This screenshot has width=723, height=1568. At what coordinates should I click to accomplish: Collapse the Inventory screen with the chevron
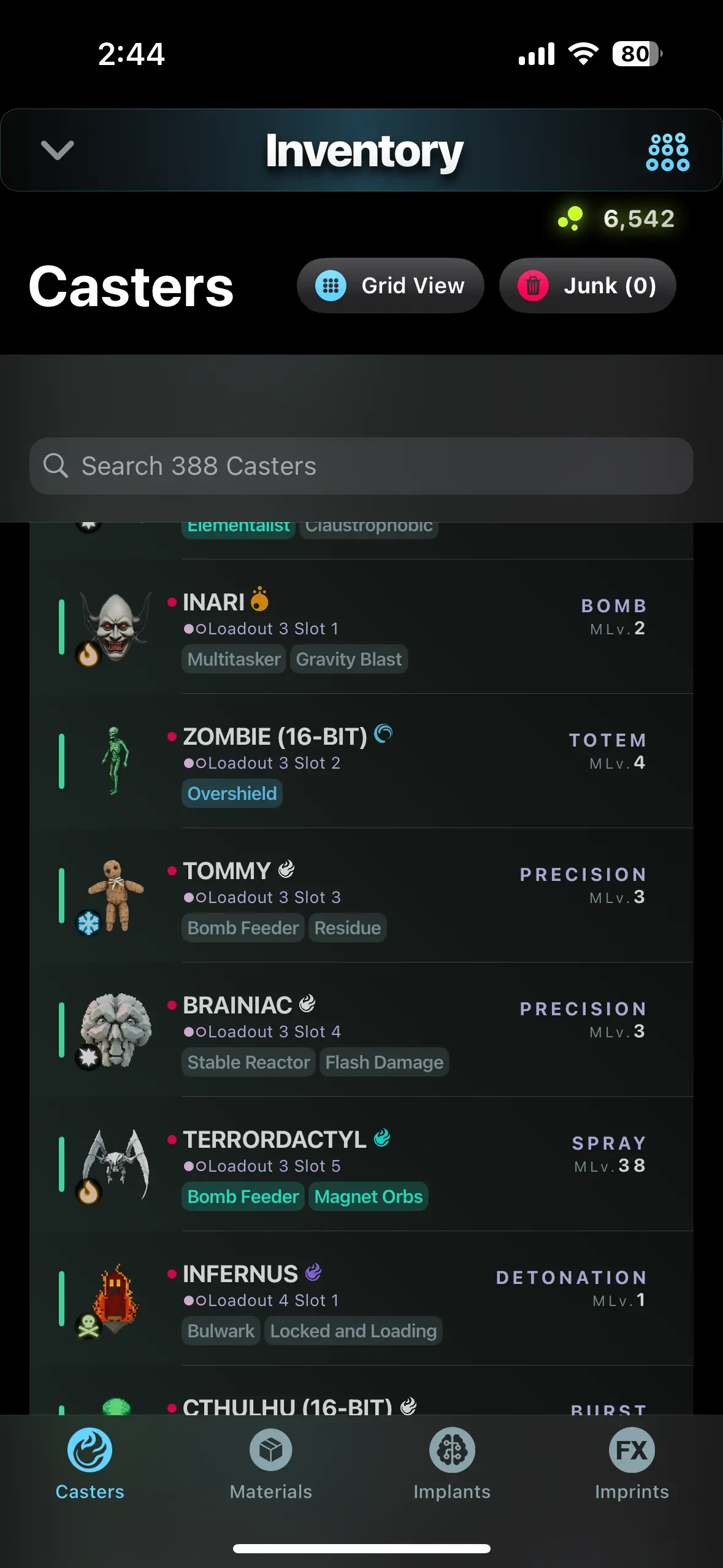click(x=57, y=150)
